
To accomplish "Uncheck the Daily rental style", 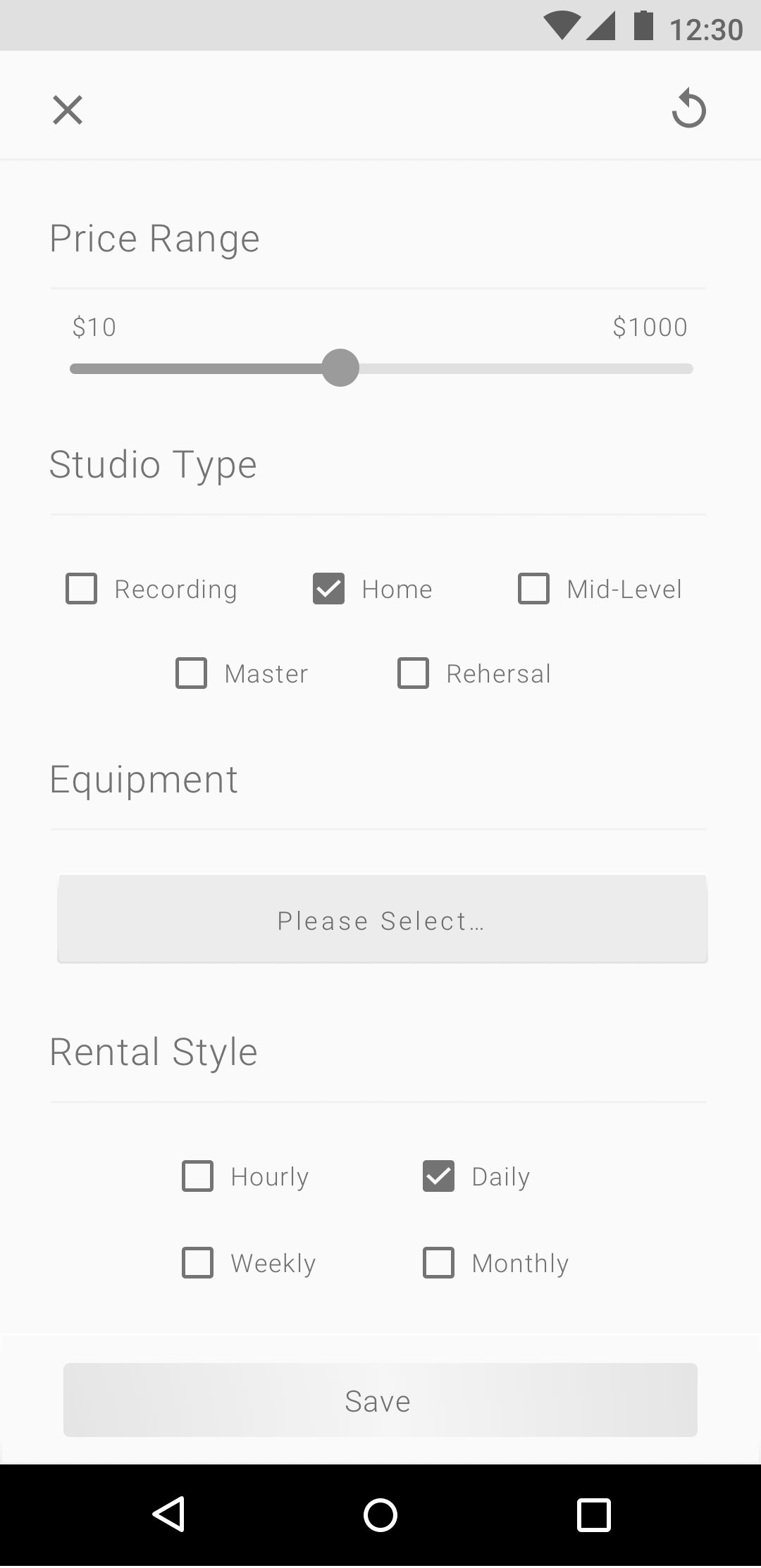I will pyautogui.click(x=438, y=1176).
